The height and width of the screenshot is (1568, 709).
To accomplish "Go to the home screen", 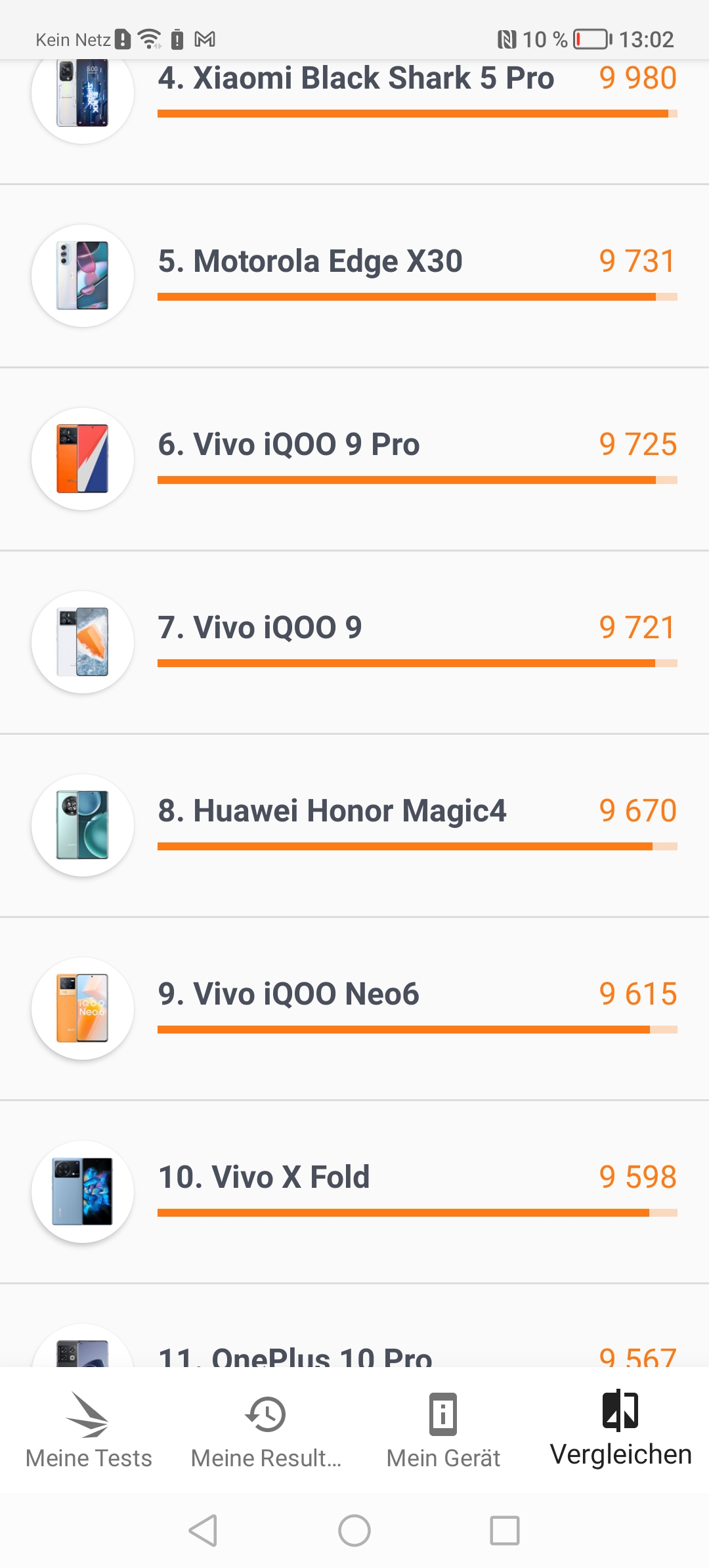I will click(354, 1531).
